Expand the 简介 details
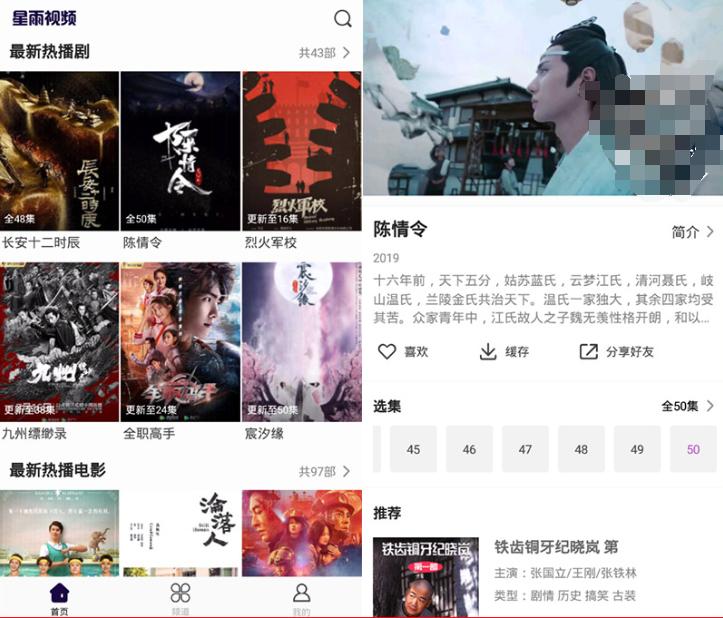 [x=693, y=232]
